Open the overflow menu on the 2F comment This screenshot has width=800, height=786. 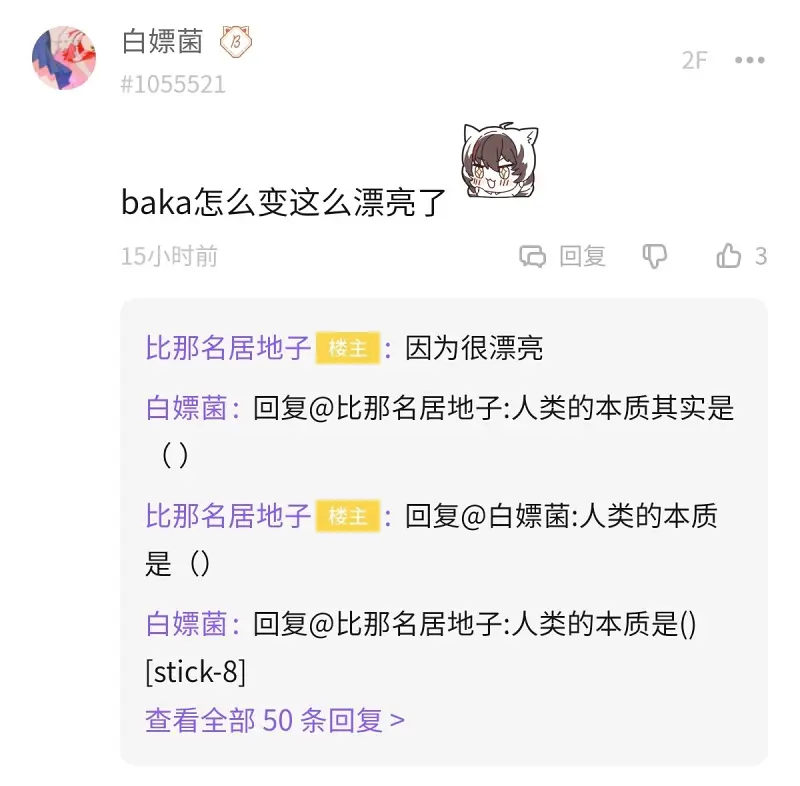click(749, 61)
